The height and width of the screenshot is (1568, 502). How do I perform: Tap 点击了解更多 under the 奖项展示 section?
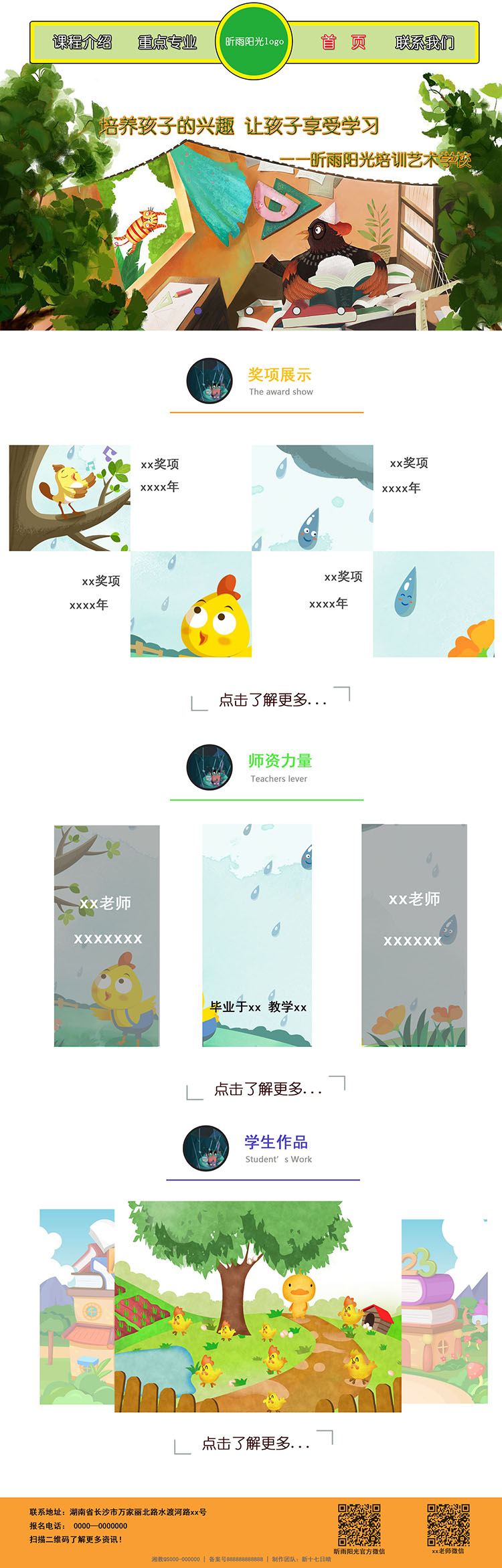272,700
